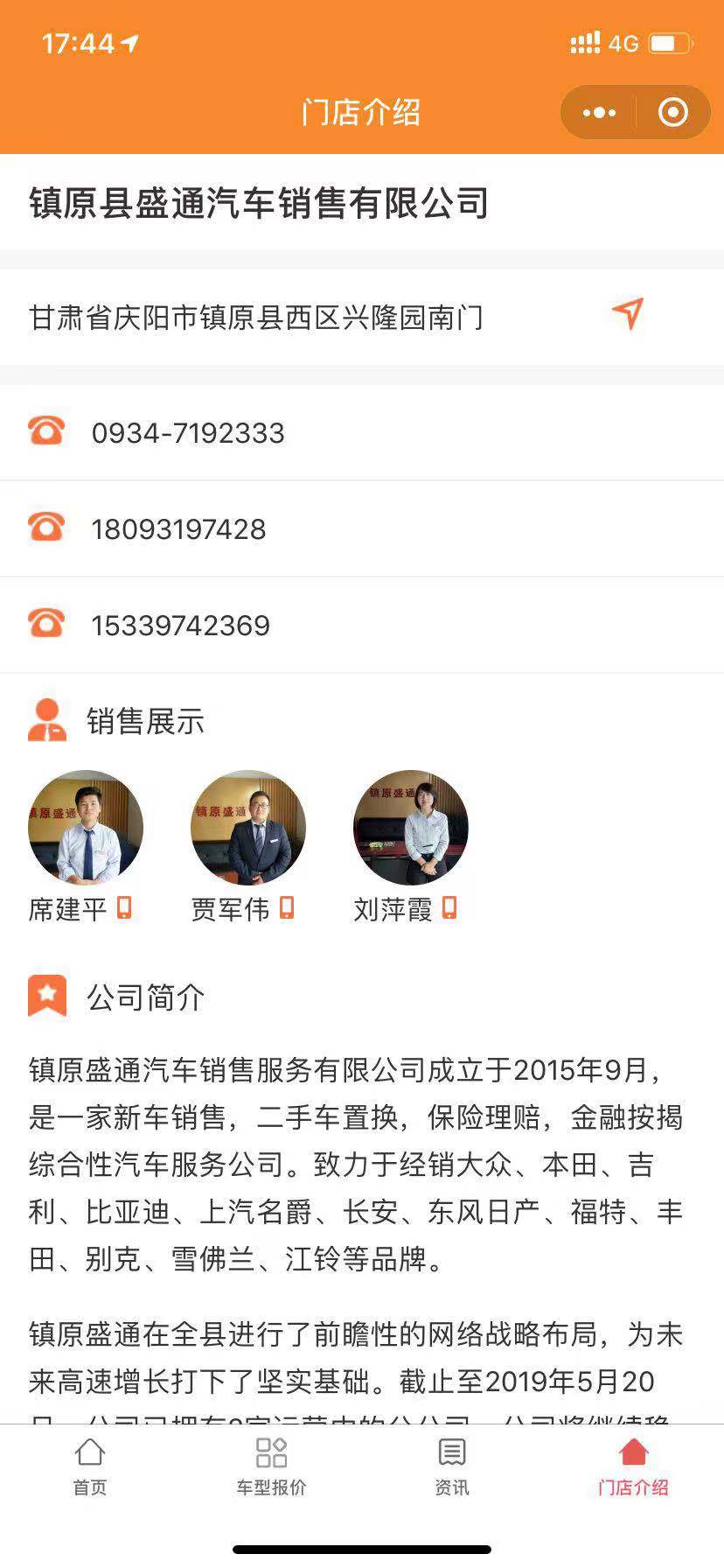The width and height of the screenshot is (724, 1568).
Task: Call 刘萍霞 via the phone icon
Action: coord(449,908)
